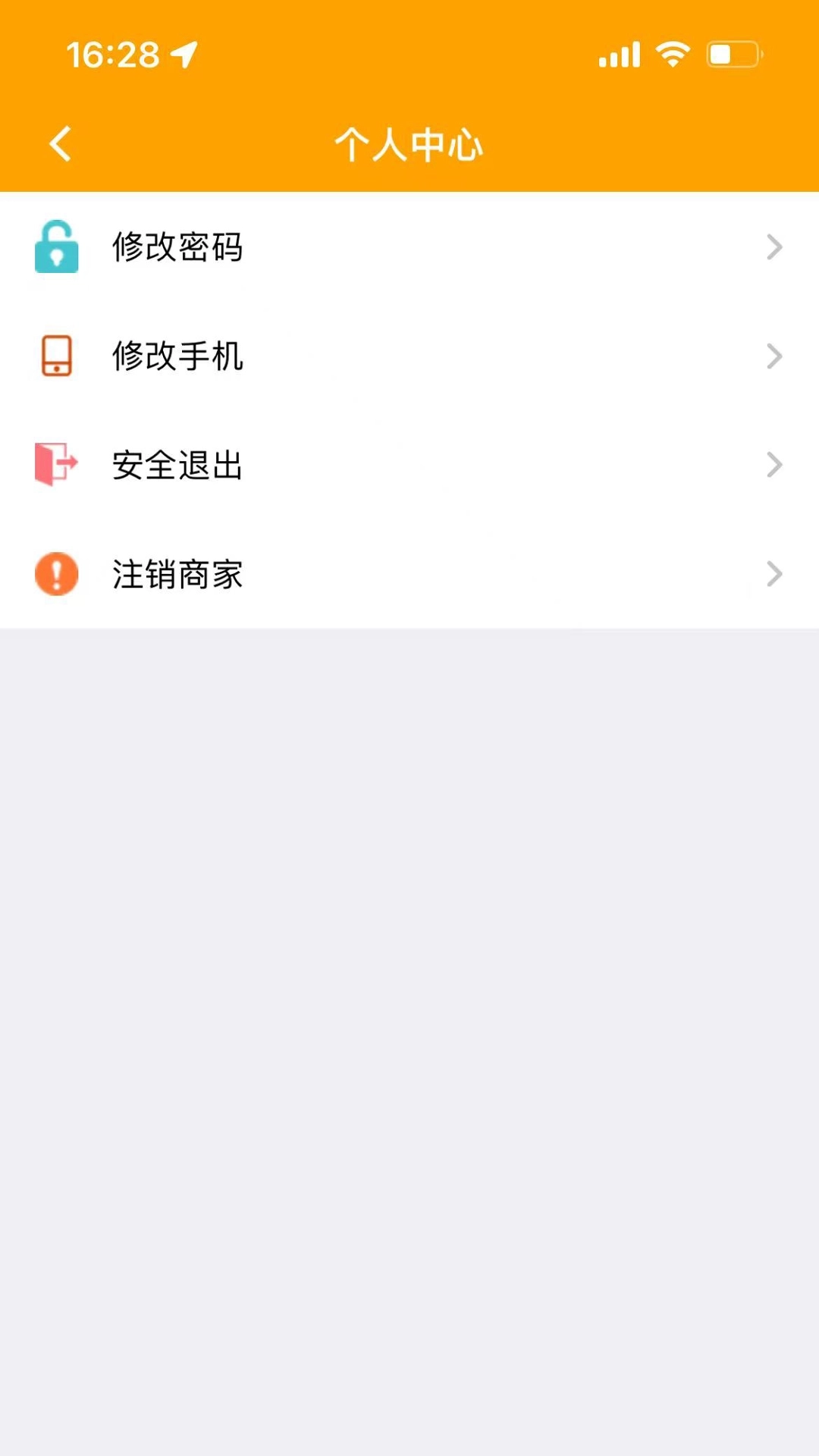819x1456 pixels.
Task: Click the teal padlock icon beside 修改密码
Action: [x=56, y=248]
